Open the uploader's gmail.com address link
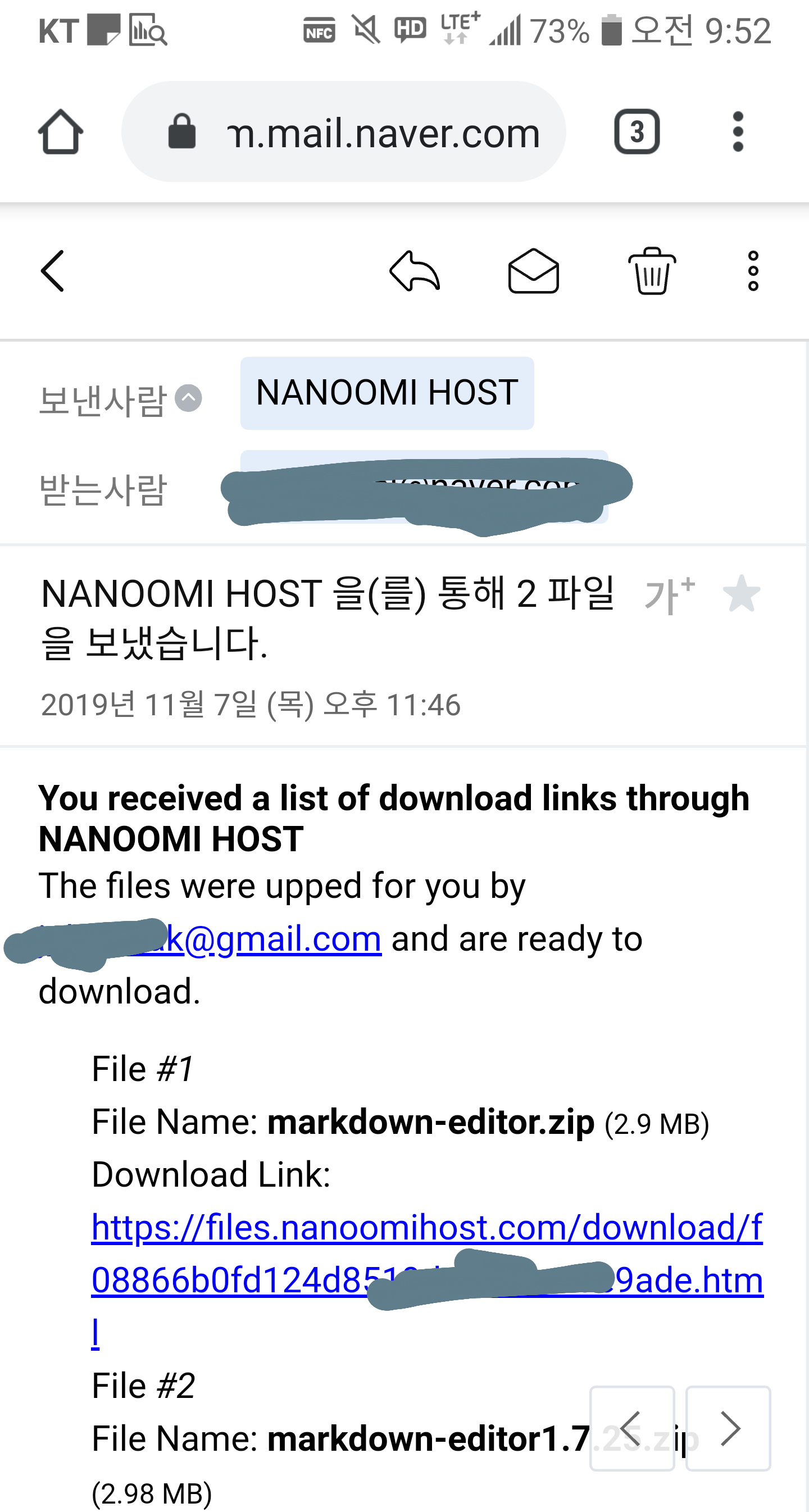Image resolution: width=809 pixels, height=1512 pixels. (x=282, y=938)
